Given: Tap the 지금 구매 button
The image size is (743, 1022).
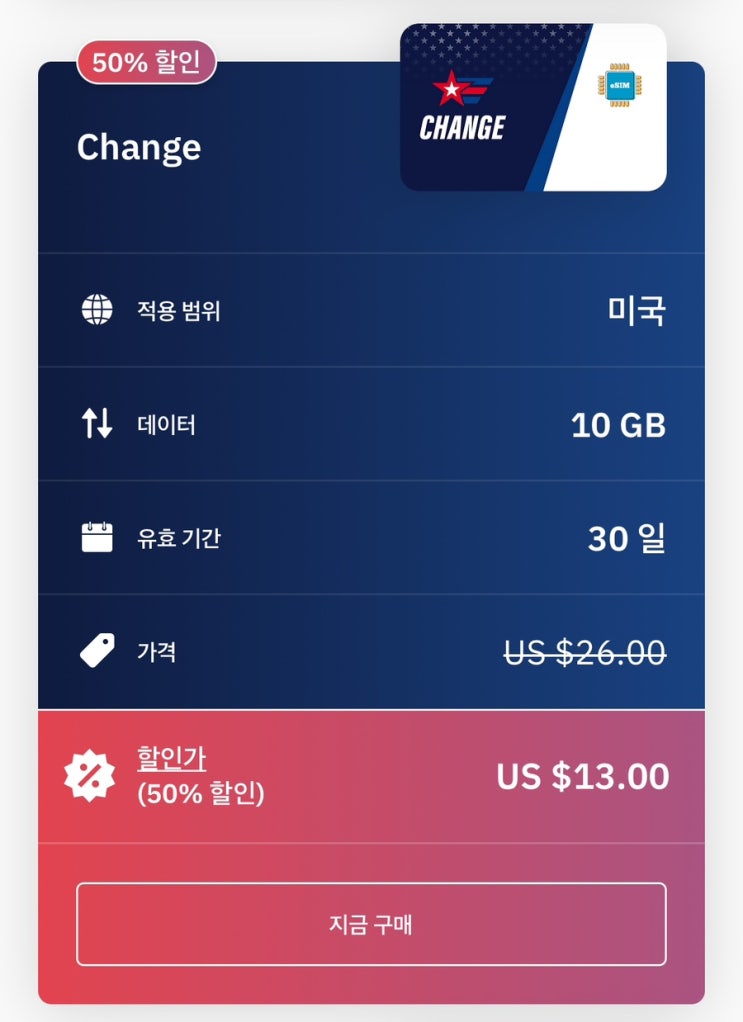Looking at the screenshot, I should [x=371, y=924].
